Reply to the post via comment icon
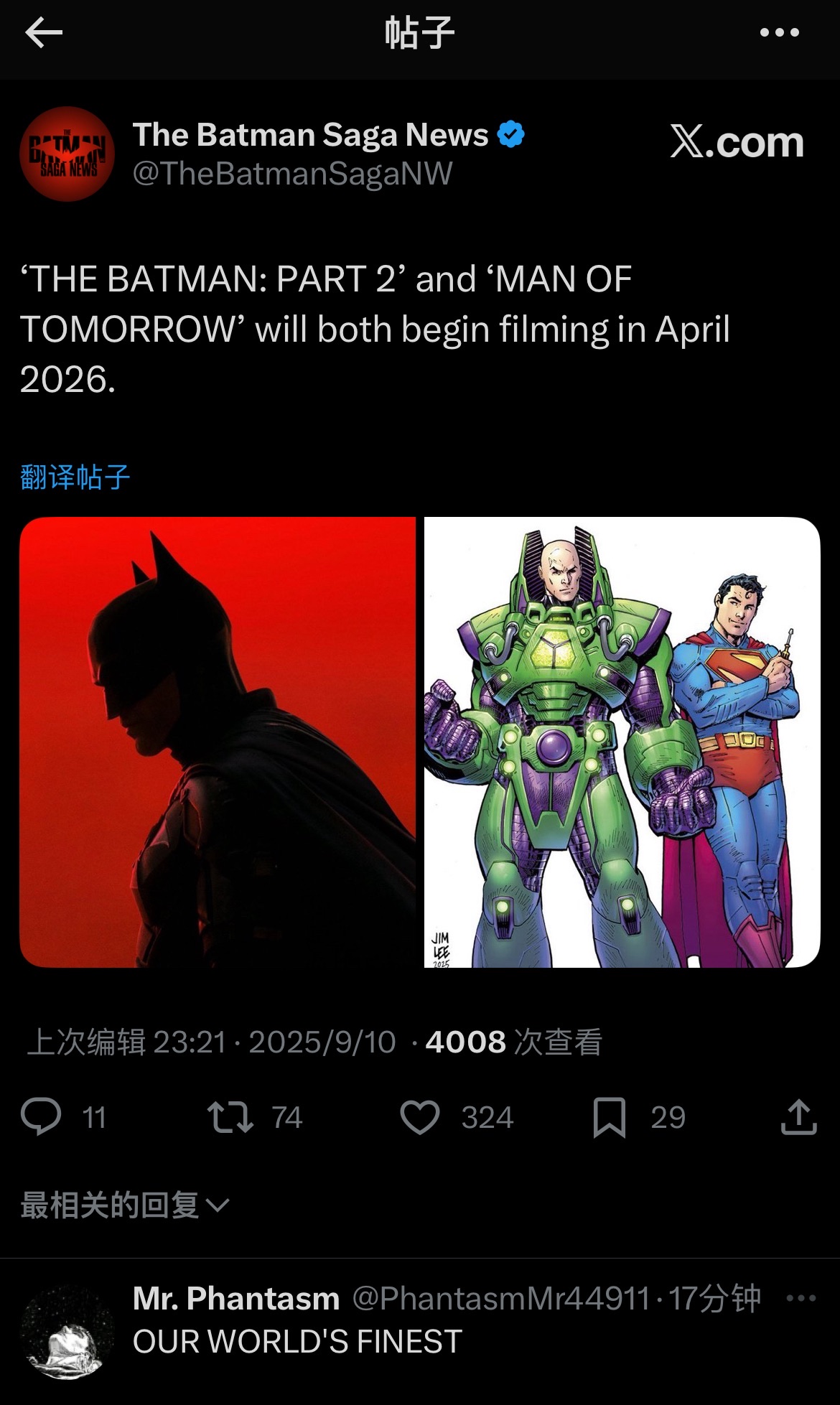 click(42, 1117)
